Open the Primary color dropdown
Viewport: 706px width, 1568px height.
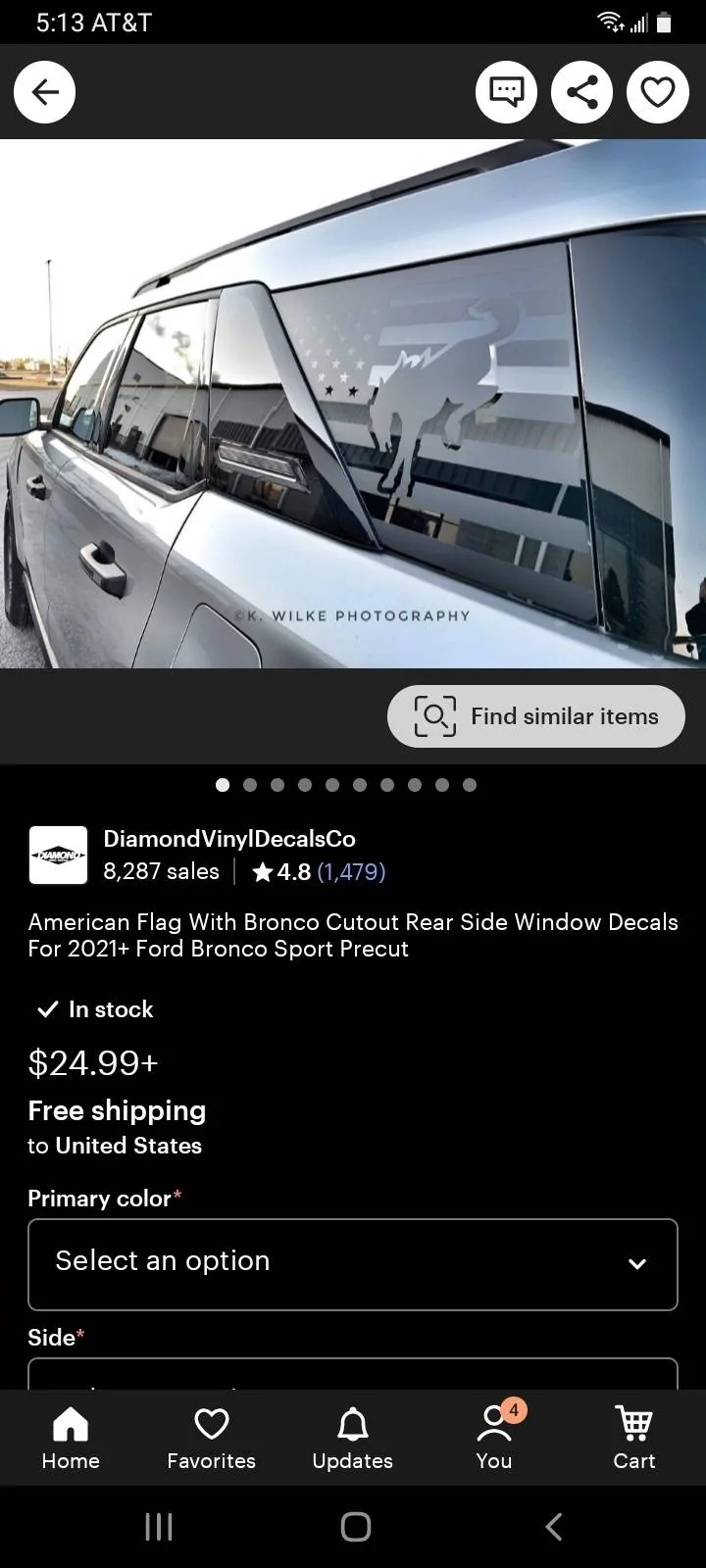[x=353, y=1264]
